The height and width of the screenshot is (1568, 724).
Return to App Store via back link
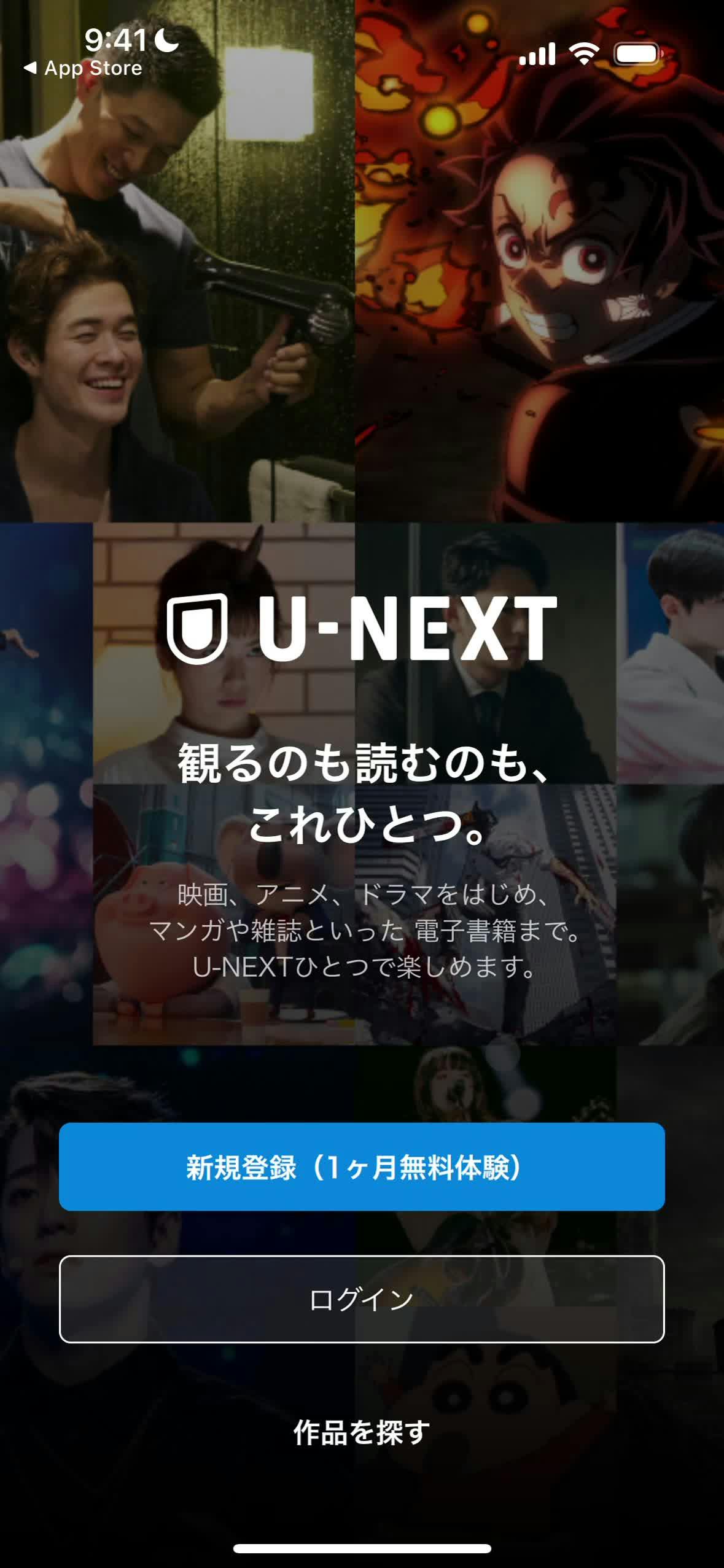point(82,68)
